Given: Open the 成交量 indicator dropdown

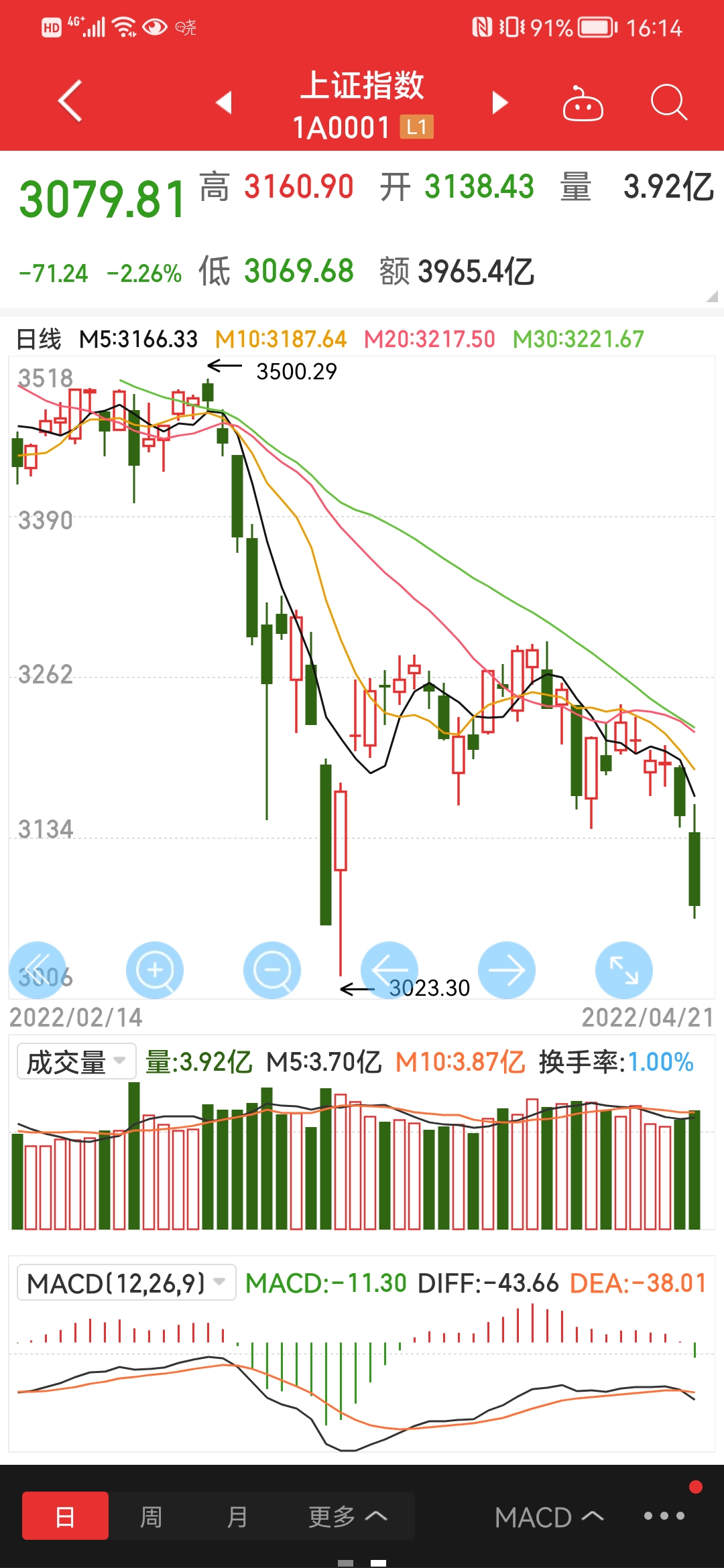Looking at the screenshot, I should (76, 1061).
